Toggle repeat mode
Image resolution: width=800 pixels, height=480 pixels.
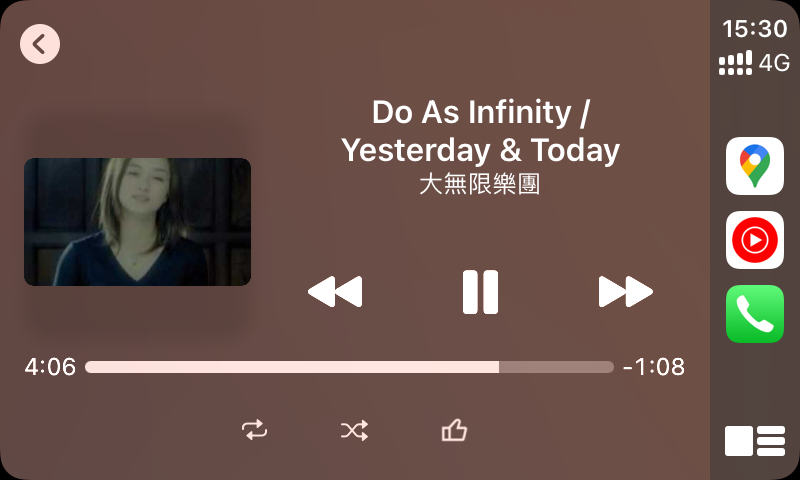point(254,430)
